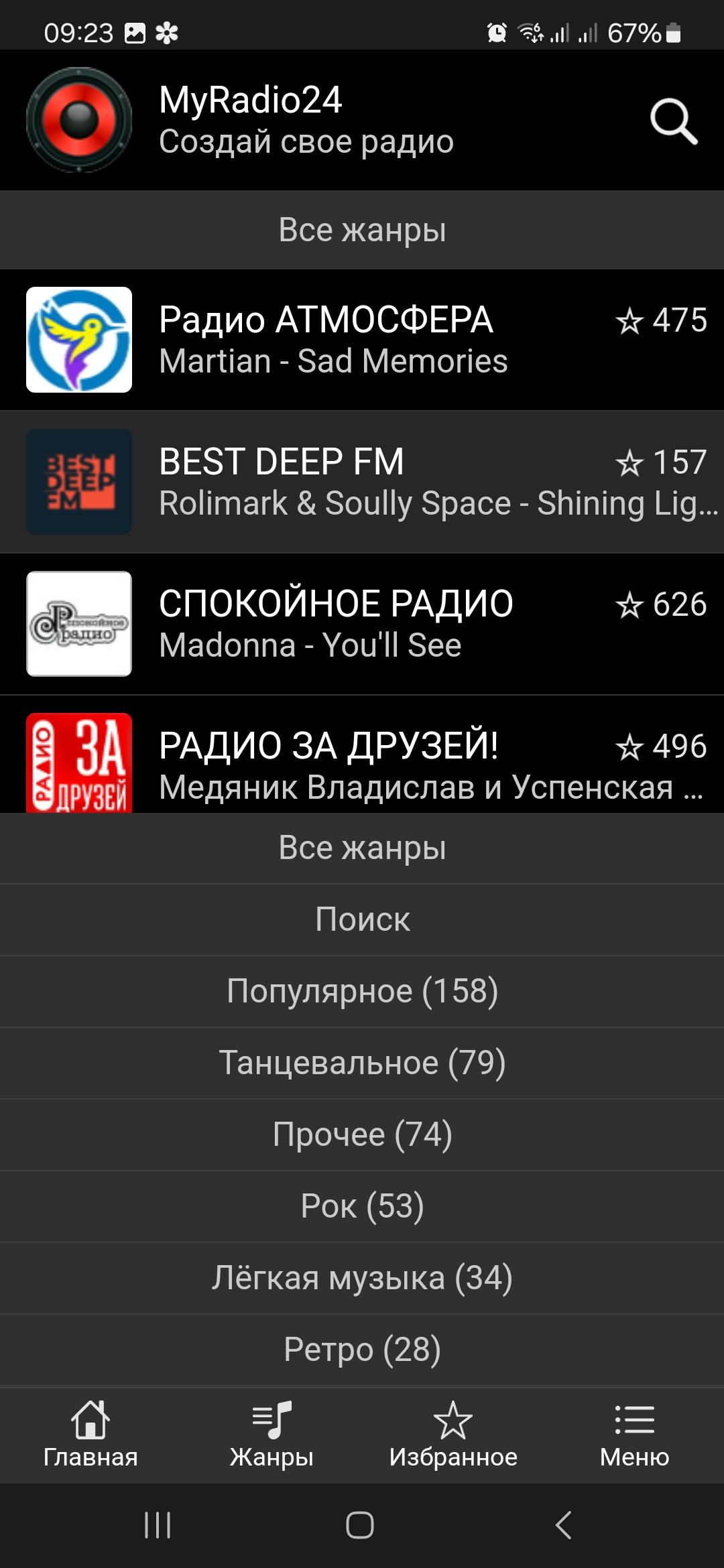
Task: Select the Прочее (74) genre
Action: 362,1134
